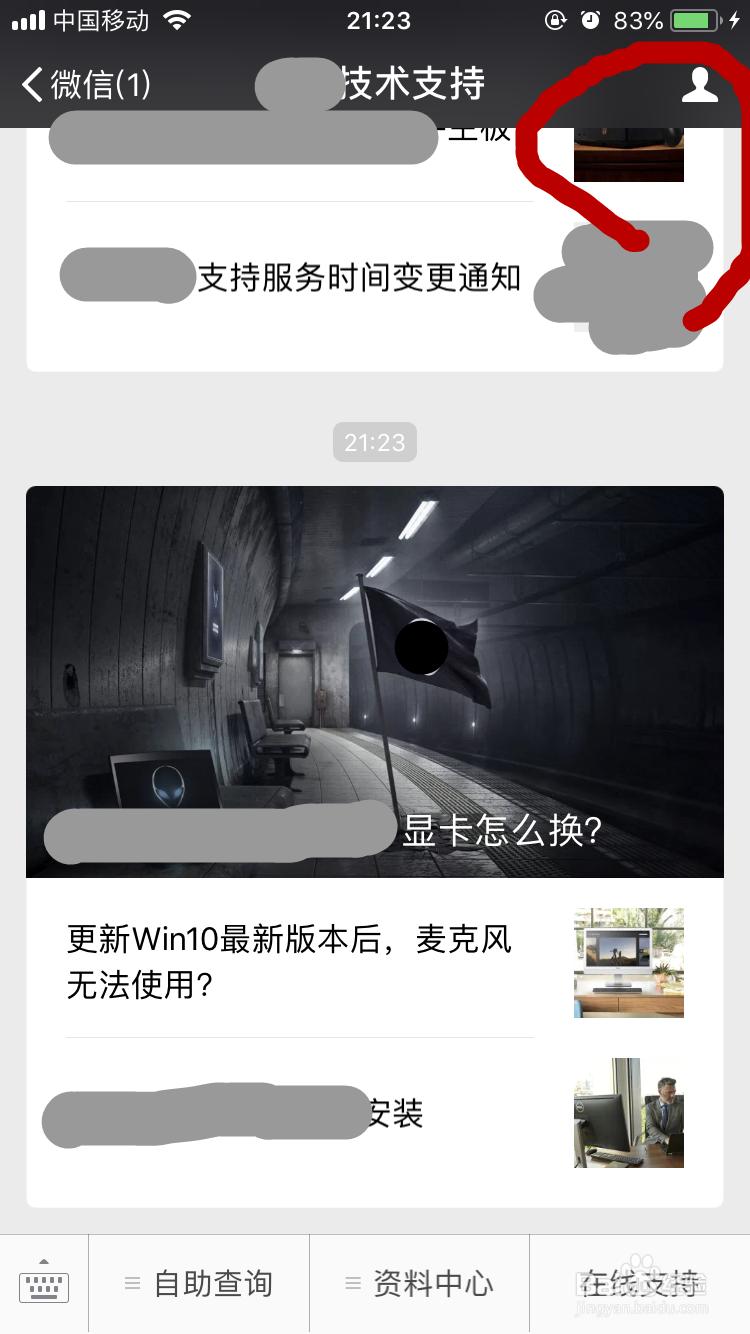The image size is (750, 1334).
Task: Tap the man at computer thumbnail
Action: pos(628,1112)
